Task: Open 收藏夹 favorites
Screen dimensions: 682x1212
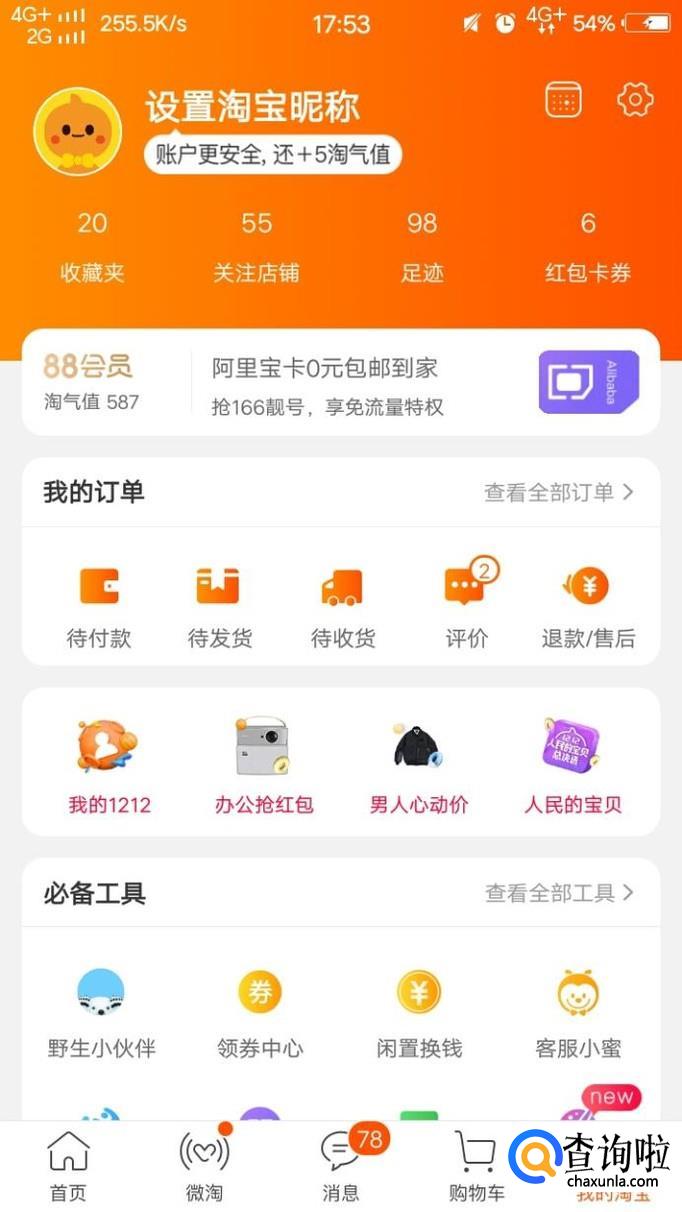Action: 92,247
